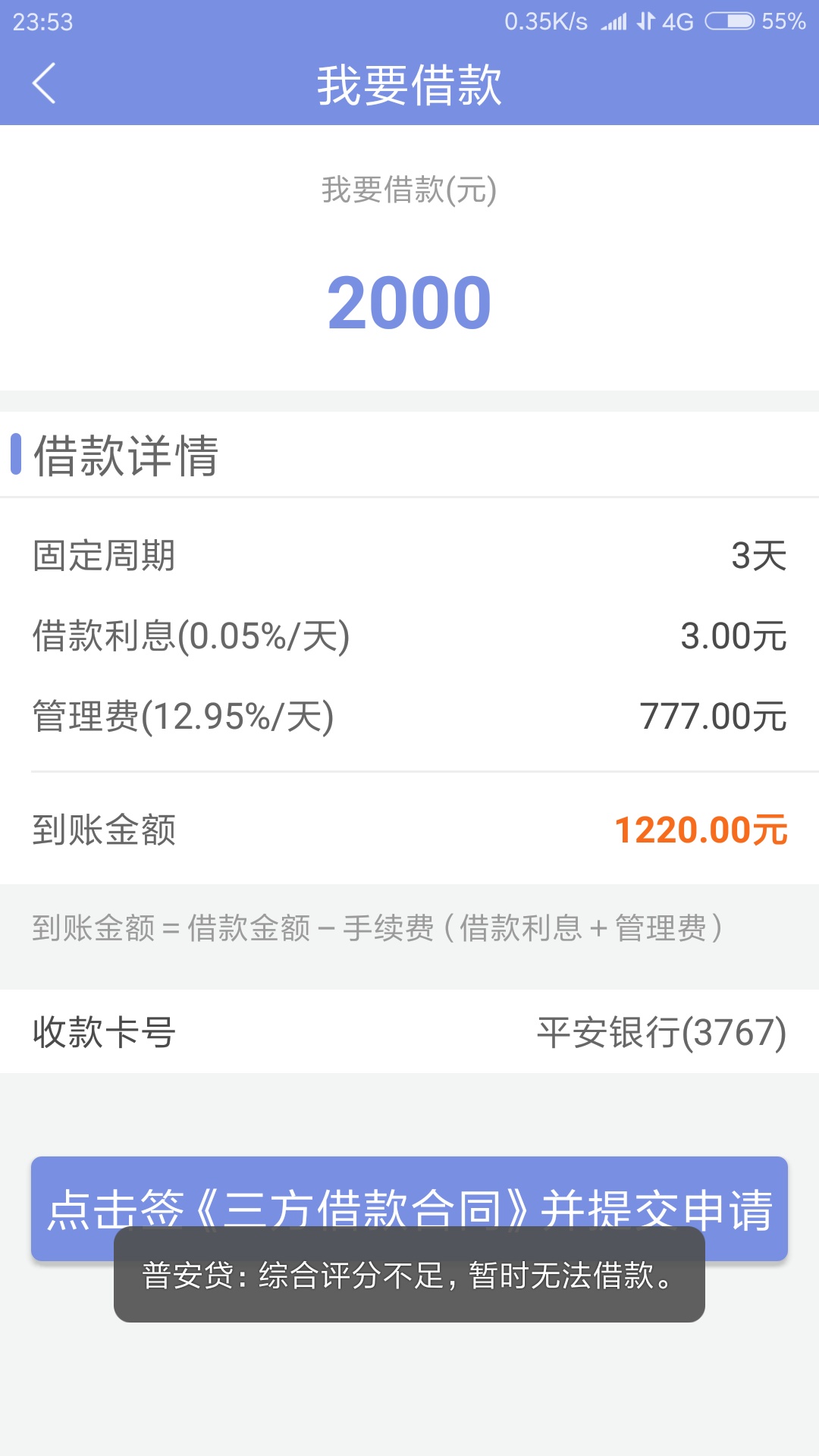Go back using the top-left arrow
Image resolution: width=819 pixels, height=1456 pixels.
coord(44,83)
